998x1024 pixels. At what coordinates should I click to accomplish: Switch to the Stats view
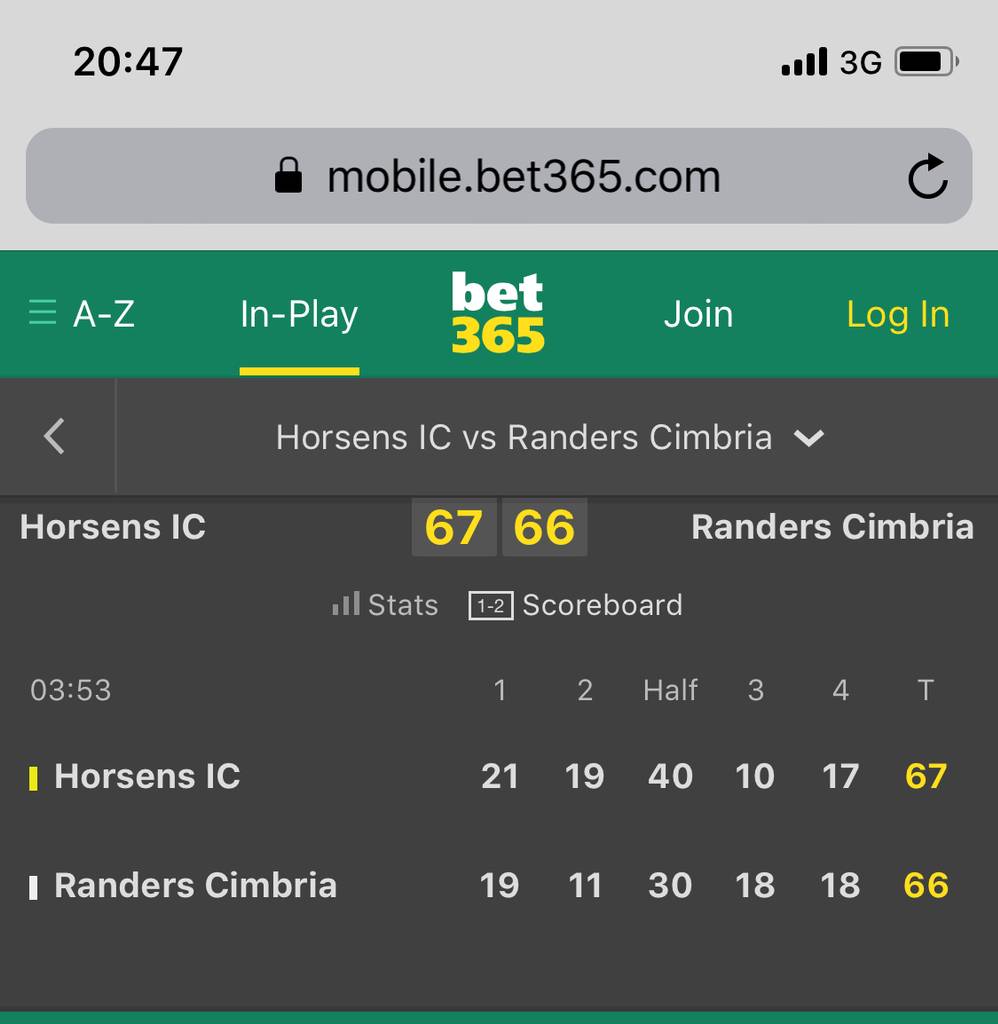pyautogui.click(x=386, y=605)
